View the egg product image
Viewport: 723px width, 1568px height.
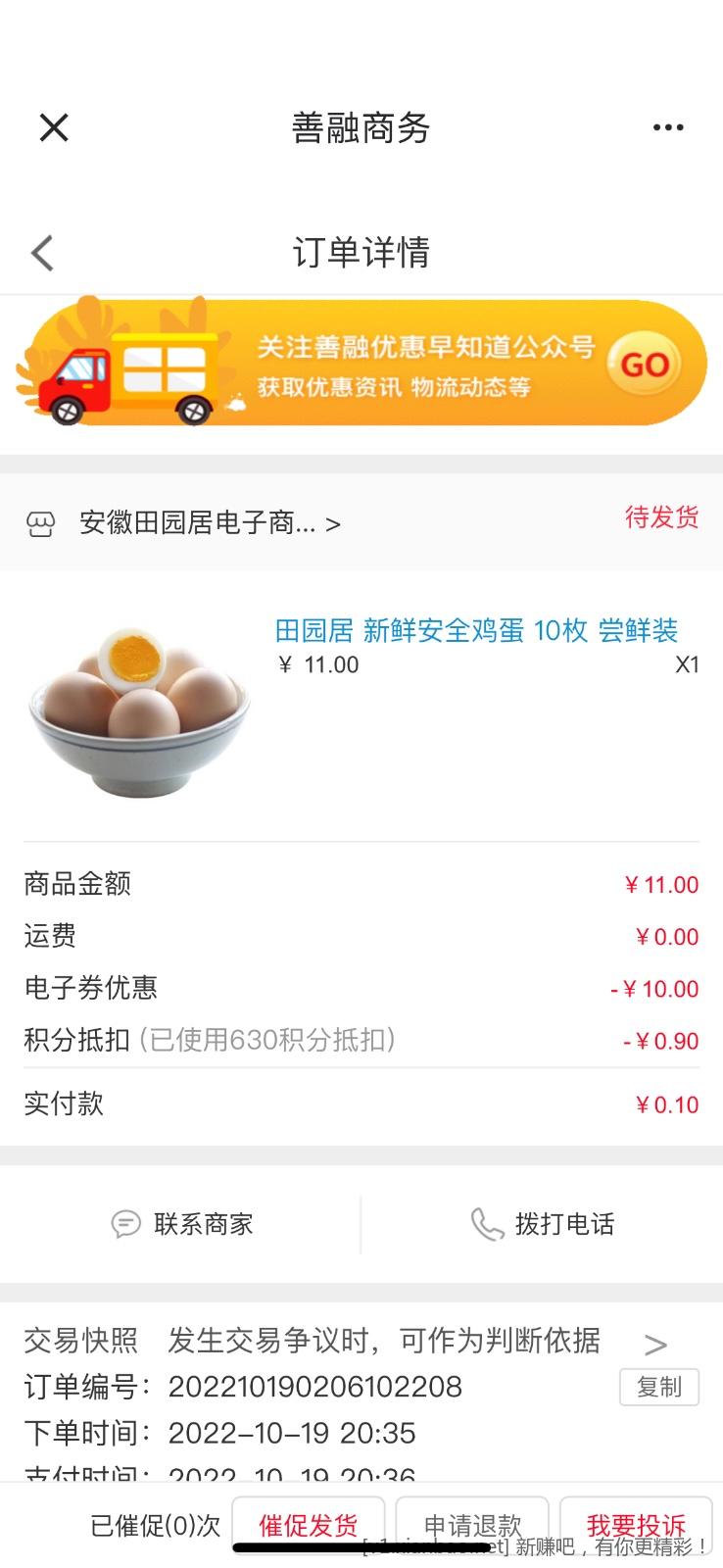(x=139, y=711)
